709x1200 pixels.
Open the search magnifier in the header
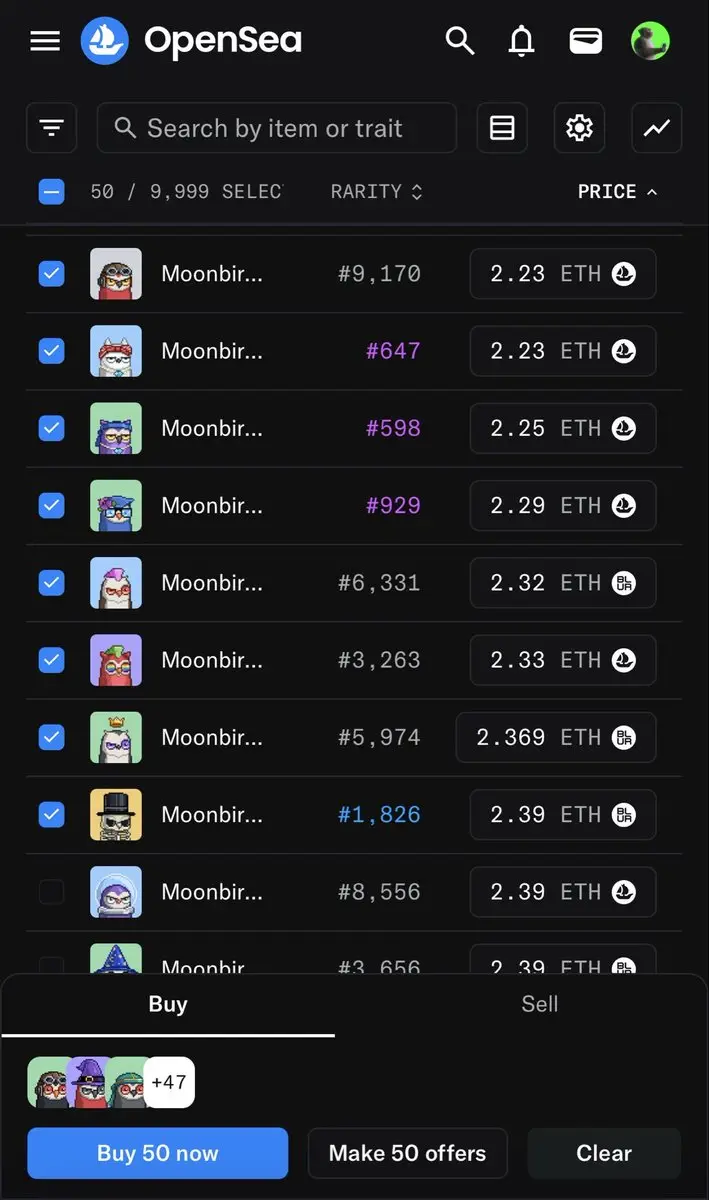[459, 41]
